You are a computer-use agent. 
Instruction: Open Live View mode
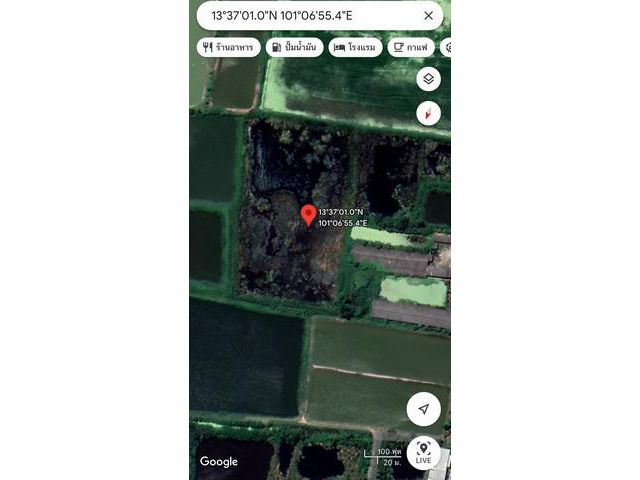click(423, 452)
